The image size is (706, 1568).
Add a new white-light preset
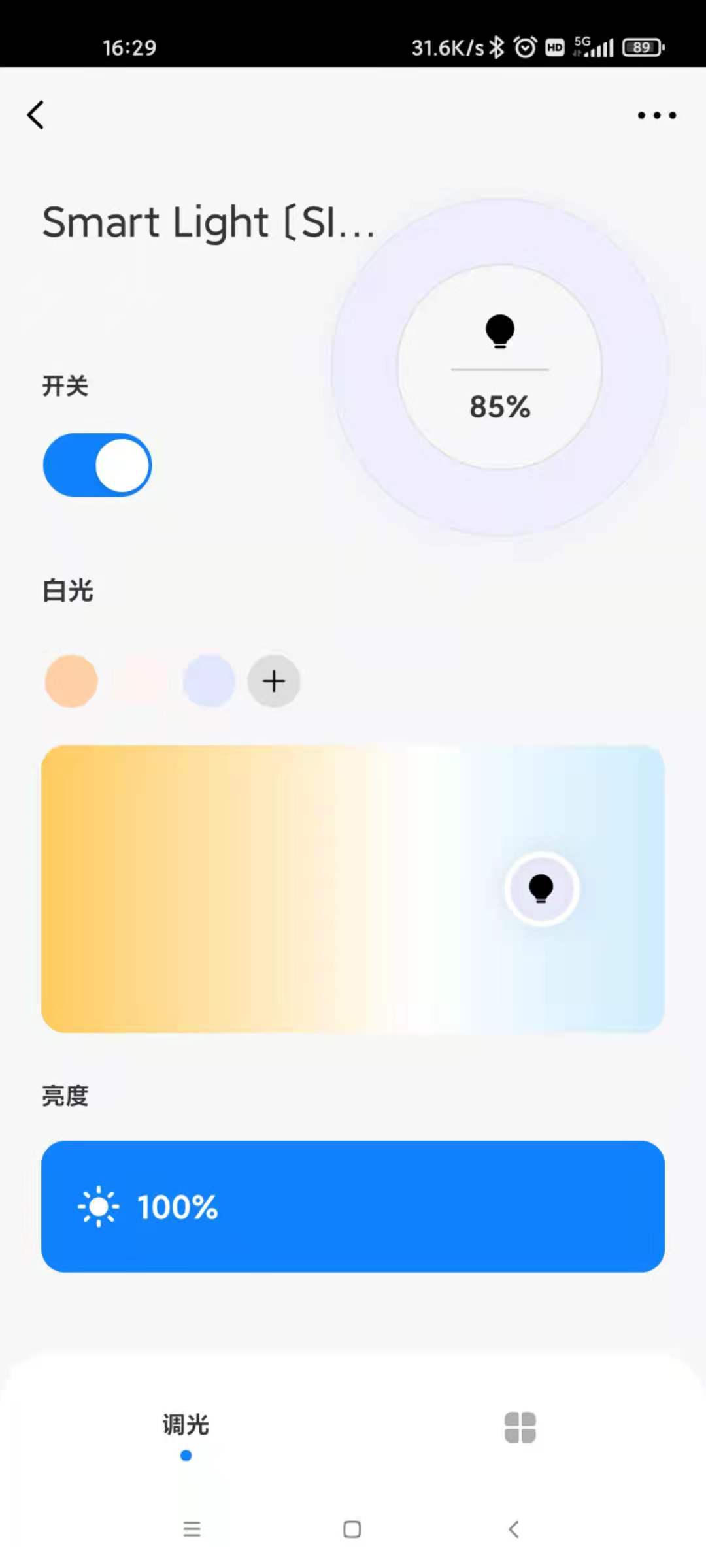(x=274, y=681)
